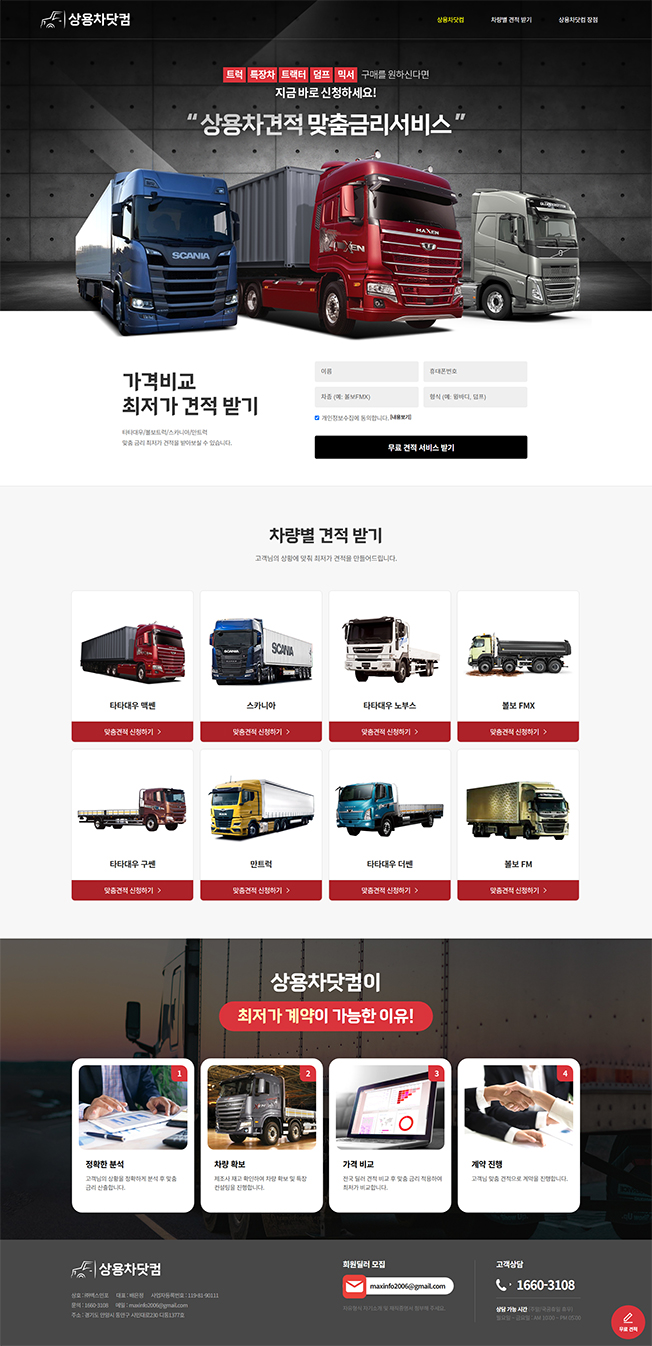Select the 차종 vehicle model field
The image size is (652, 1346).
pos(366,397)
